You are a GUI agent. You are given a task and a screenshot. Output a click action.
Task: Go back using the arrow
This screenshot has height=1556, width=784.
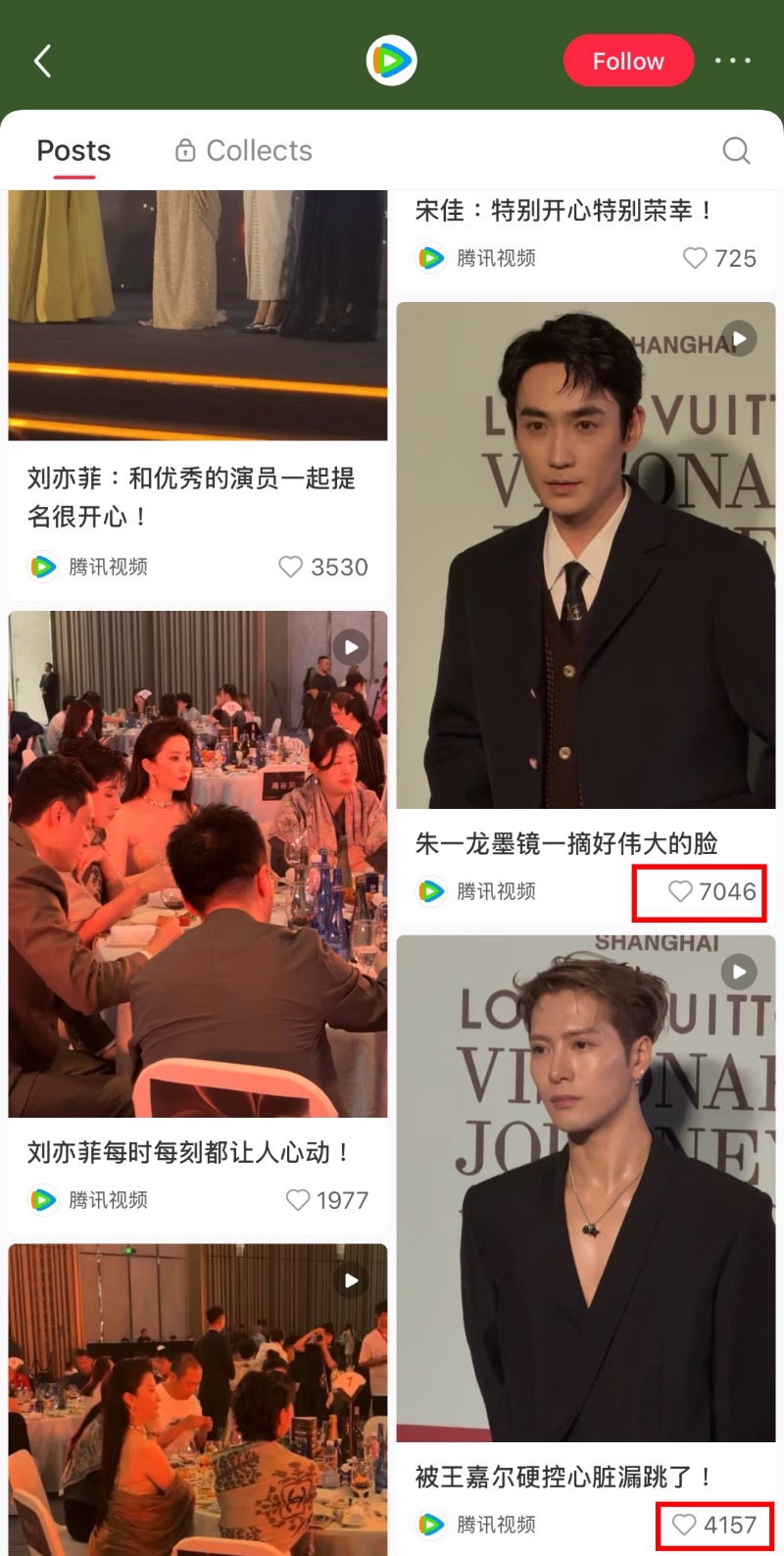(42, 61)
